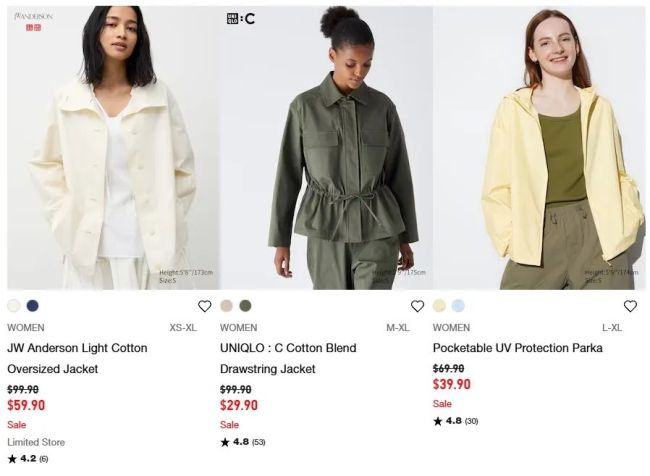The height and width of the screenshot is (476, 650).
Task: Select navy color for JW Anderson jacket
Action: click(33, 306)
